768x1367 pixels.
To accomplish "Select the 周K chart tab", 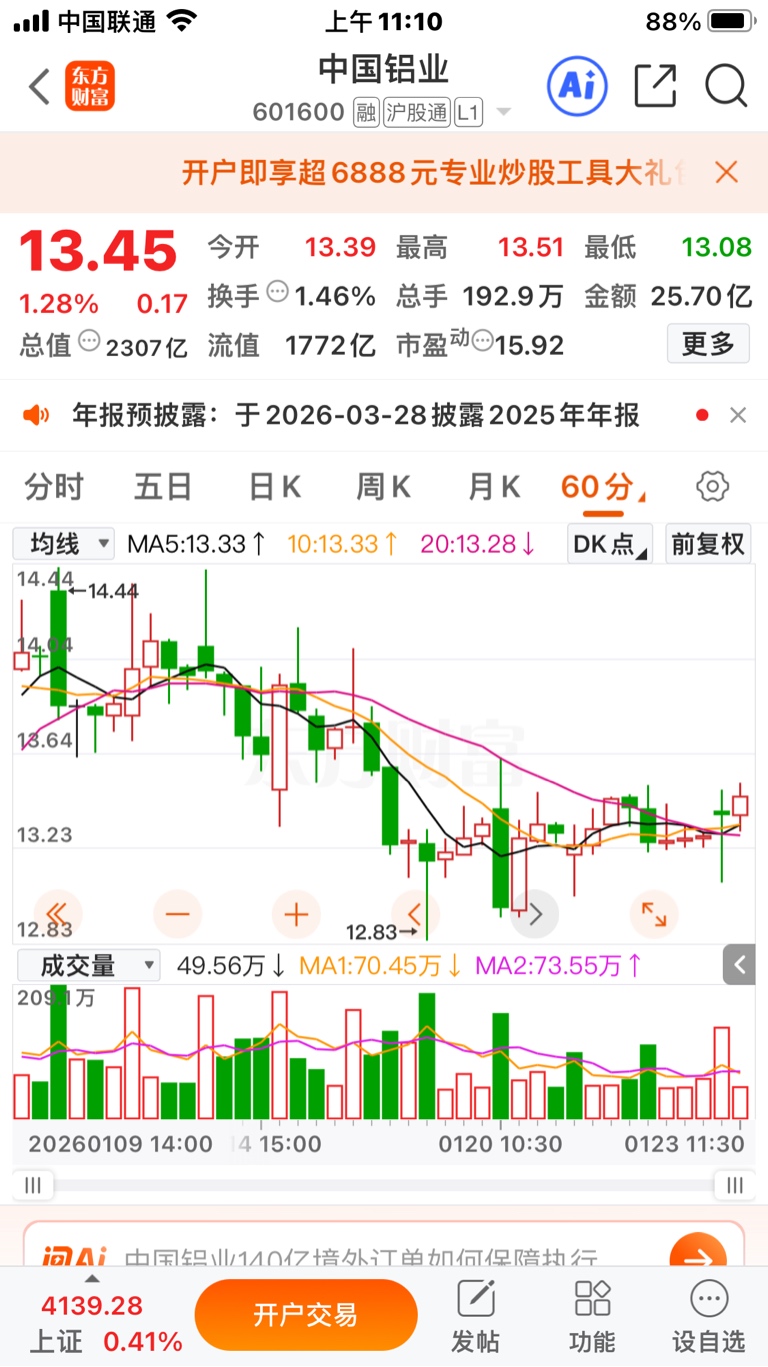I will pos(383,487).
